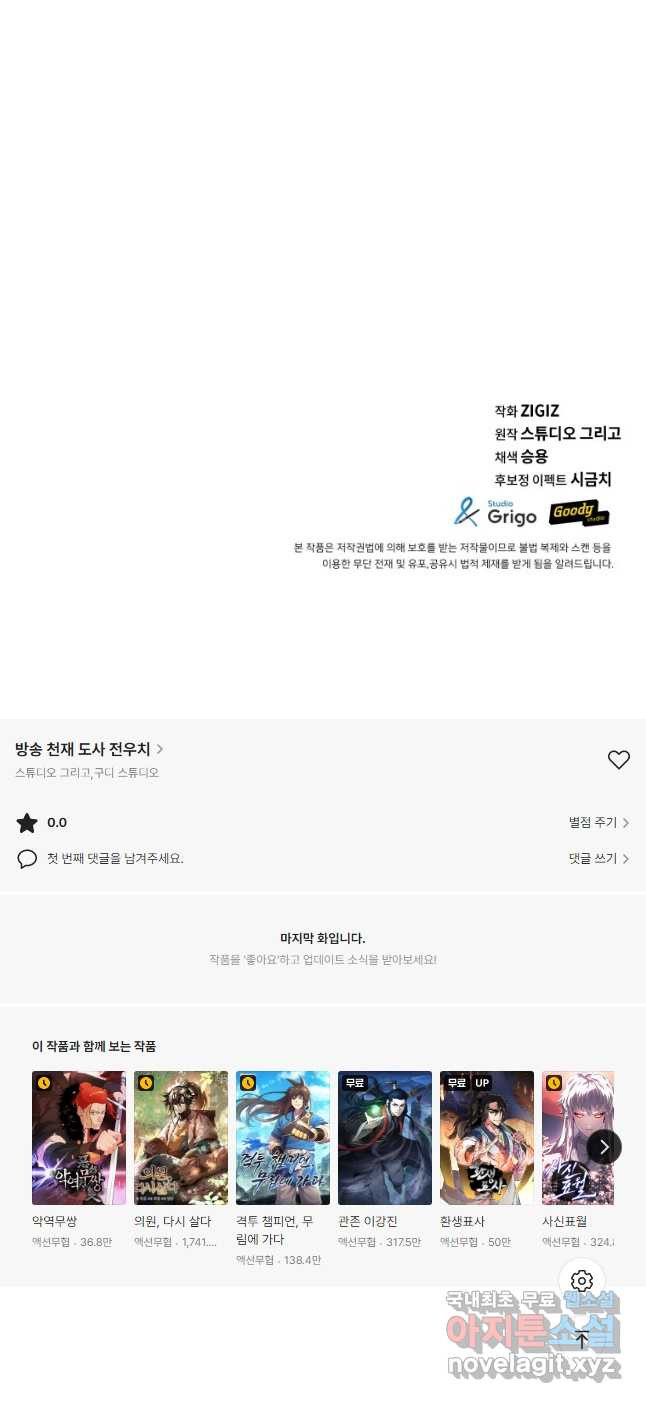The height and width of the screenshot is (1403, 646).
Task: Open the 악역무쌍 recommendation
Action: click(79, 1138)
